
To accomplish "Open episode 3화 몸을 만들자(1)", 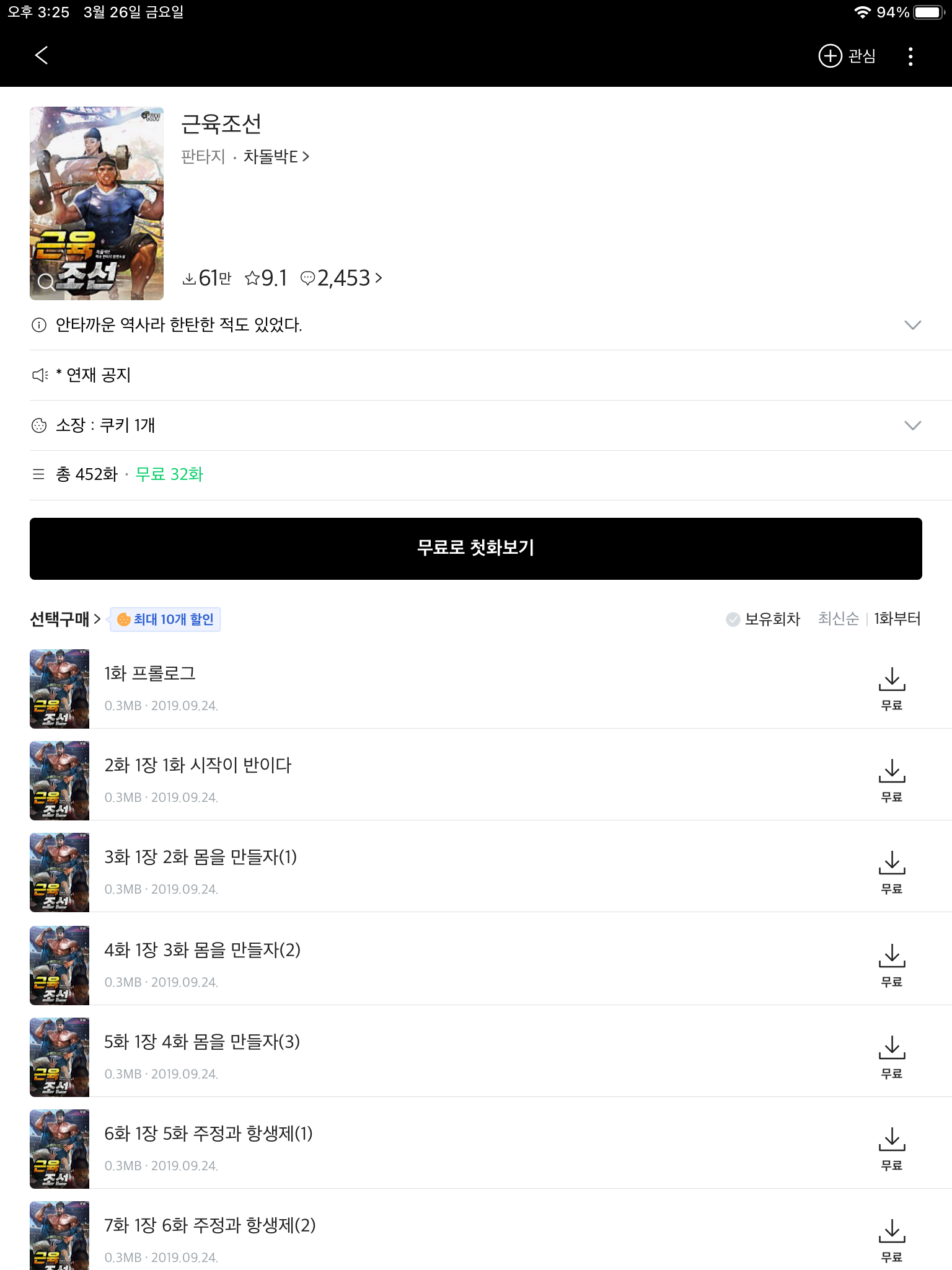I will [x=200, y=858].
